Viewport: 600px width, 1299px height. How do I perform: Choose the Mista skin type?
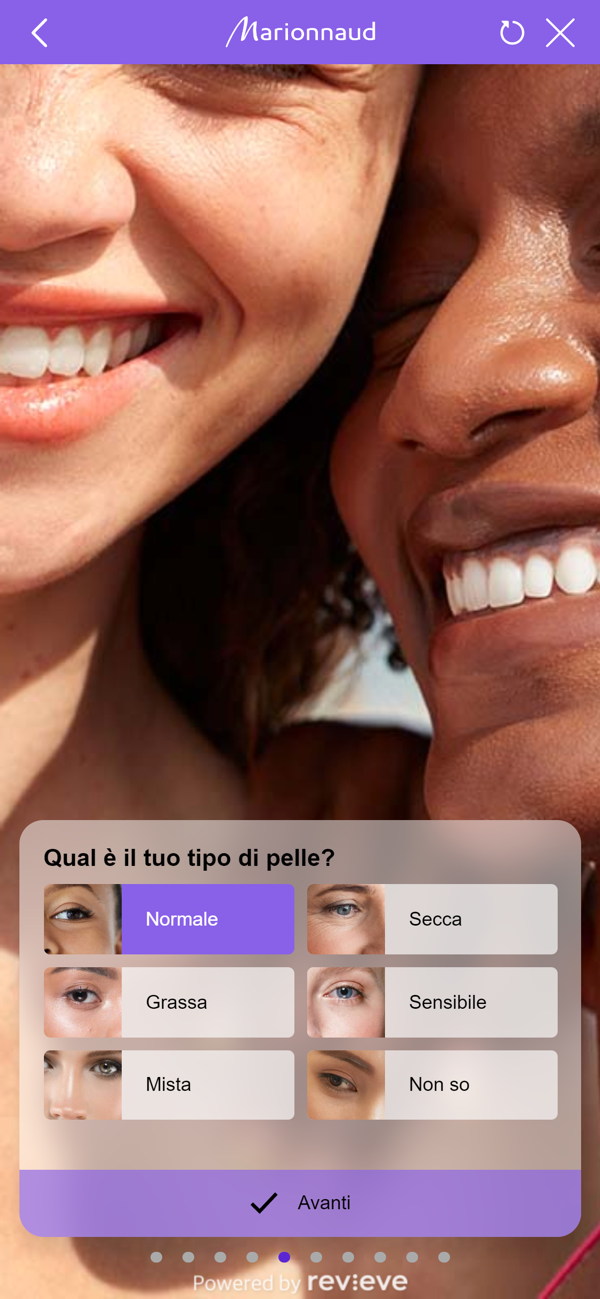pos(169,1085)
